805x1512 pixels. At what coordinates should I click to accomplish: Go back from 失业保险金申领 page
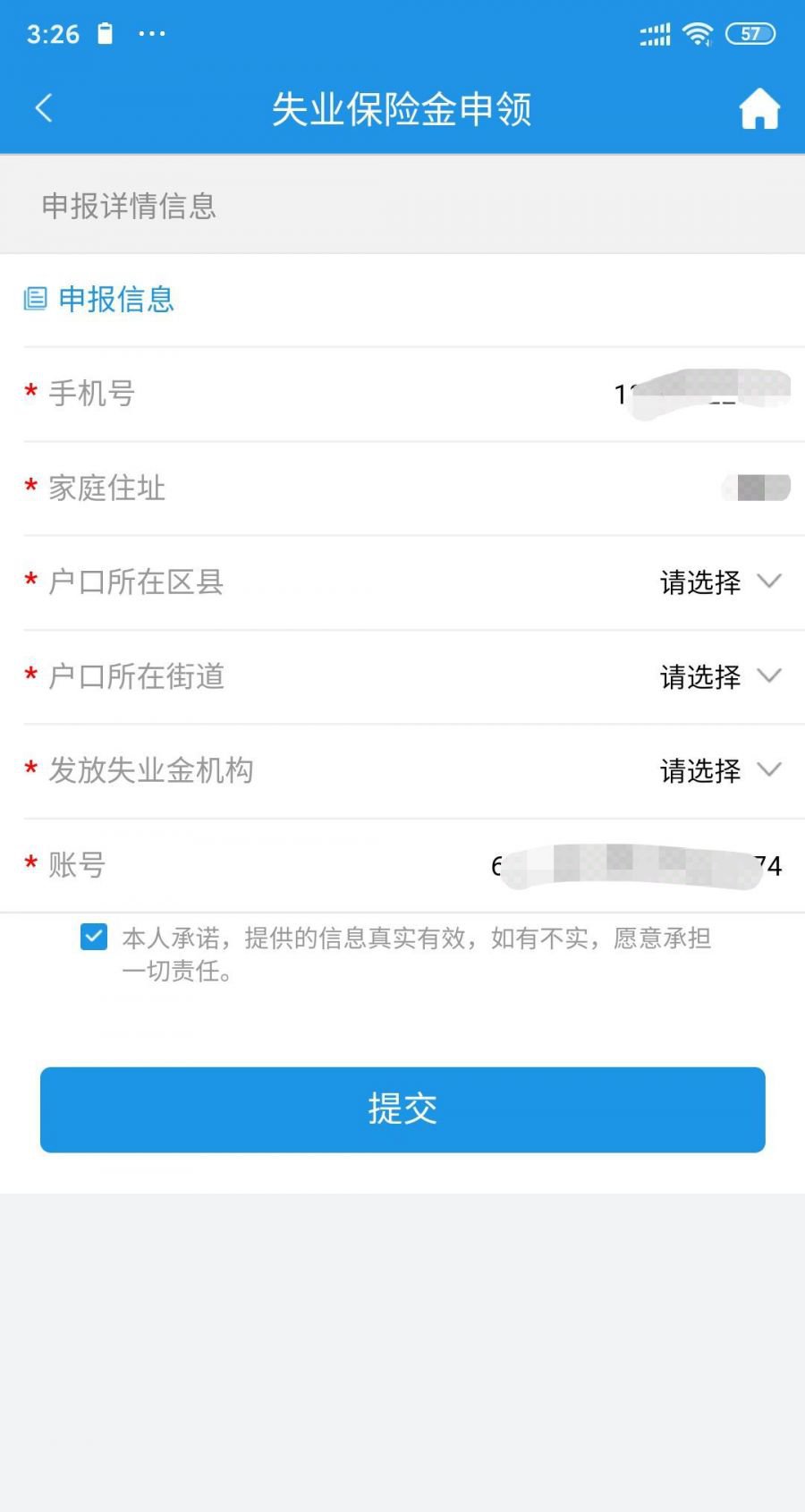pyautogui.click(x=44, y=108)
